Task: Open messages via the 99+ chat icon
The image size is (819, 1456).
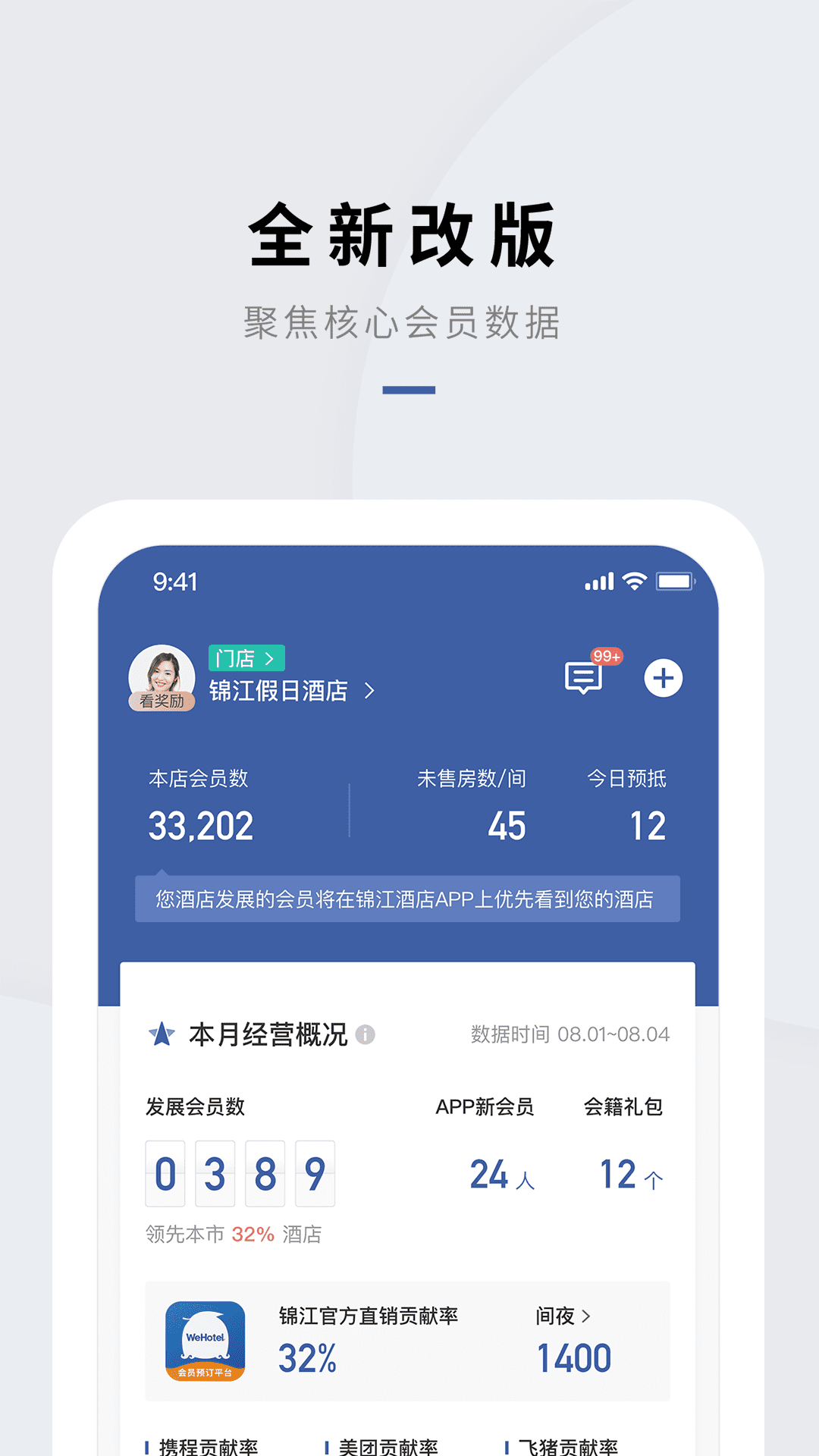Action: (x=582, y=679)
